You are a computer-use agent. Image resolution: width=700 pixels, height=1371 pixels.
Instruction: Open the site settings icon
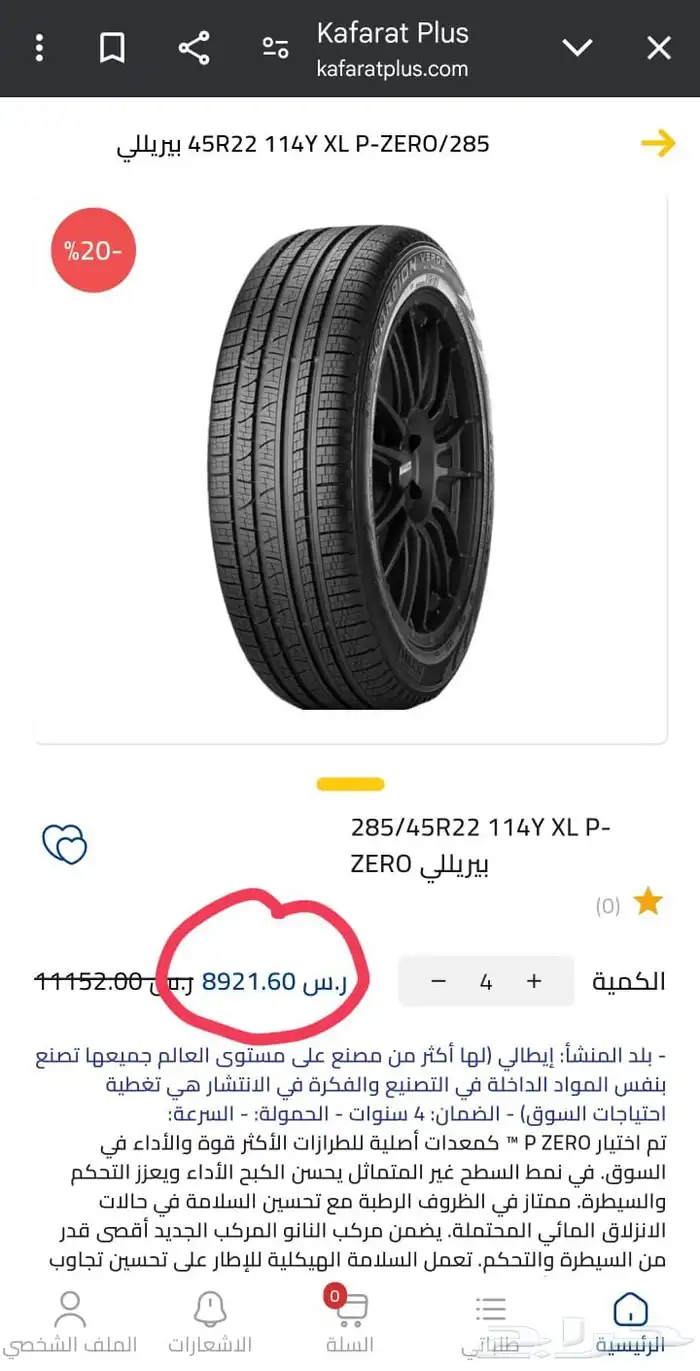point(275,48)
